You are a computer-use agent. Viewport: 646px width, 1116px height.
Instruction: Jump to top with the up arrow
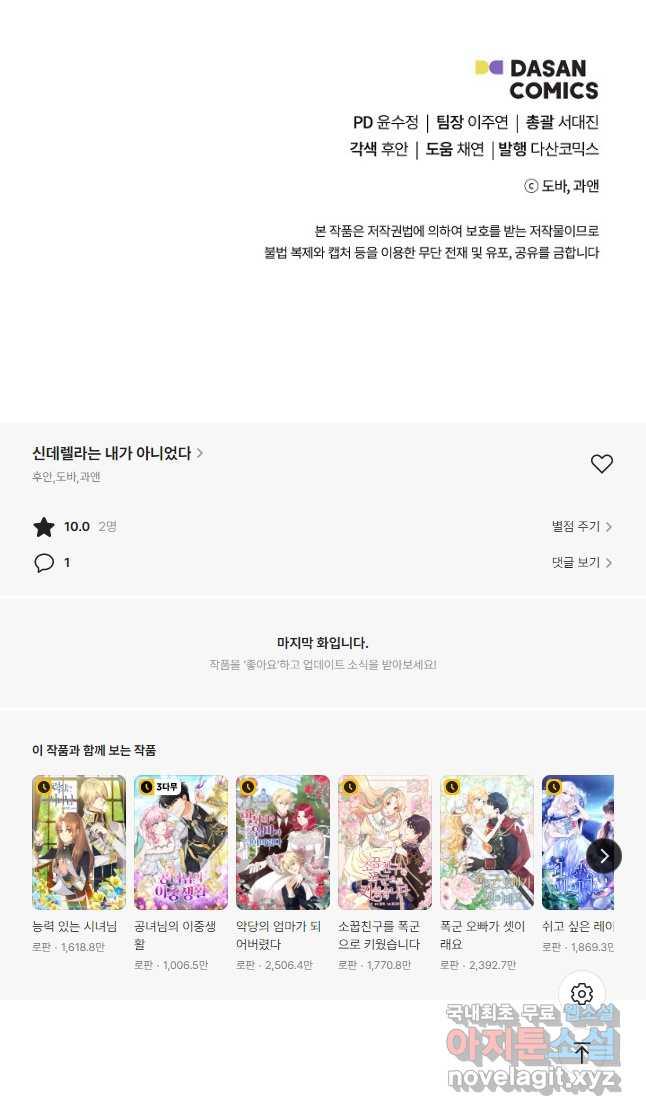(x=582, y=1052)
